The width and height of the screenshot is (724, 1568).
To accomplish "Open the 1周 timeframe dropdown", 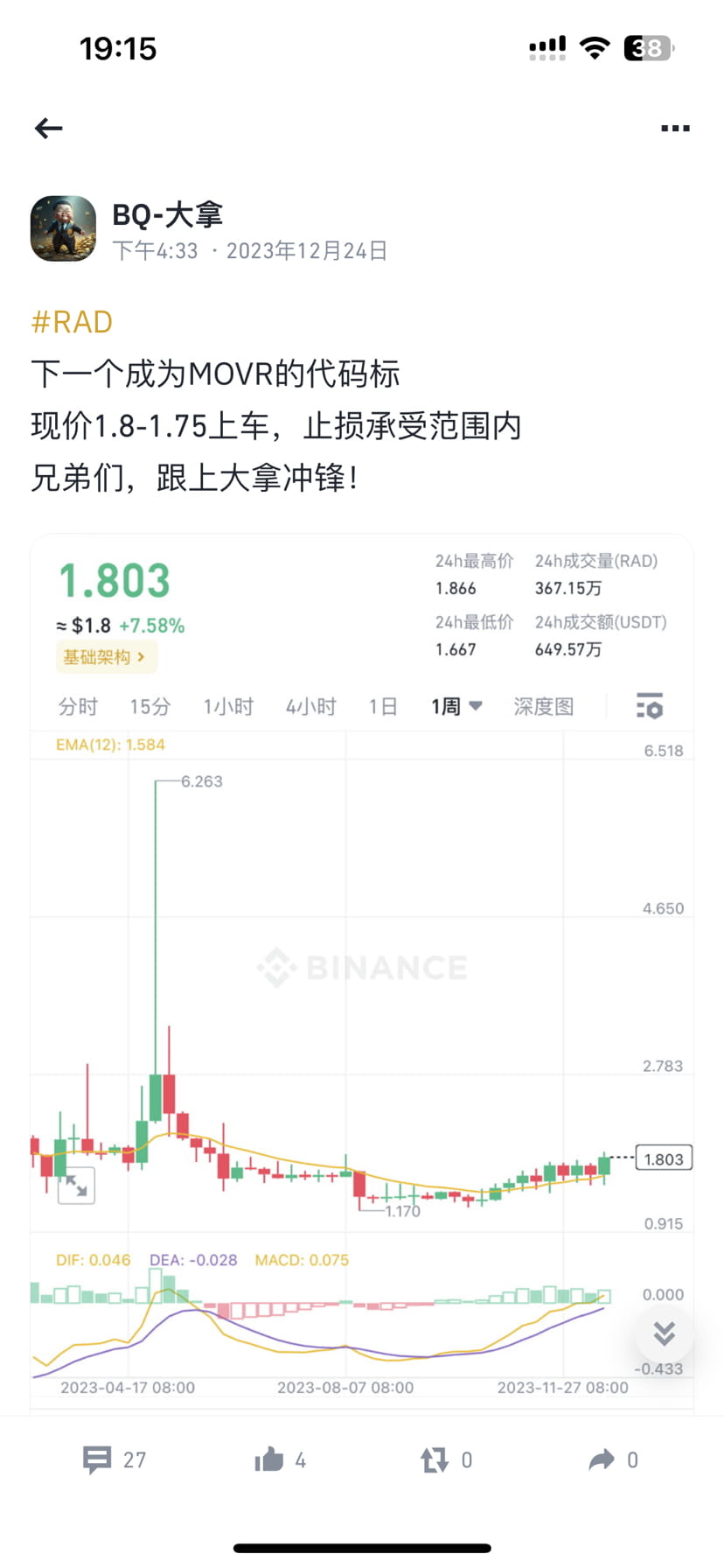I will tap(455, 706).
